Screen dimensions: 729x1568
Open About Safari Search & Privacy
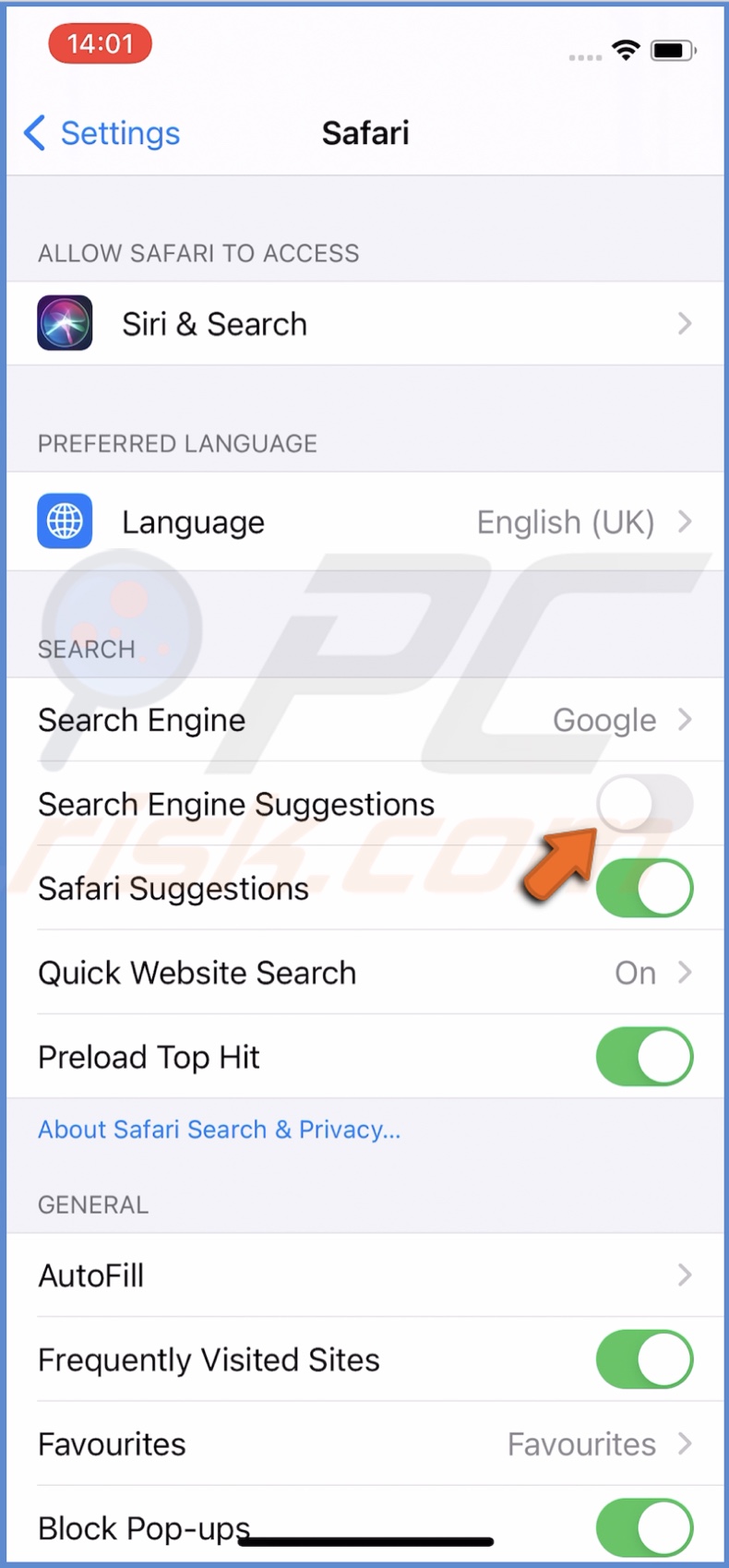tap(219, 1129)
